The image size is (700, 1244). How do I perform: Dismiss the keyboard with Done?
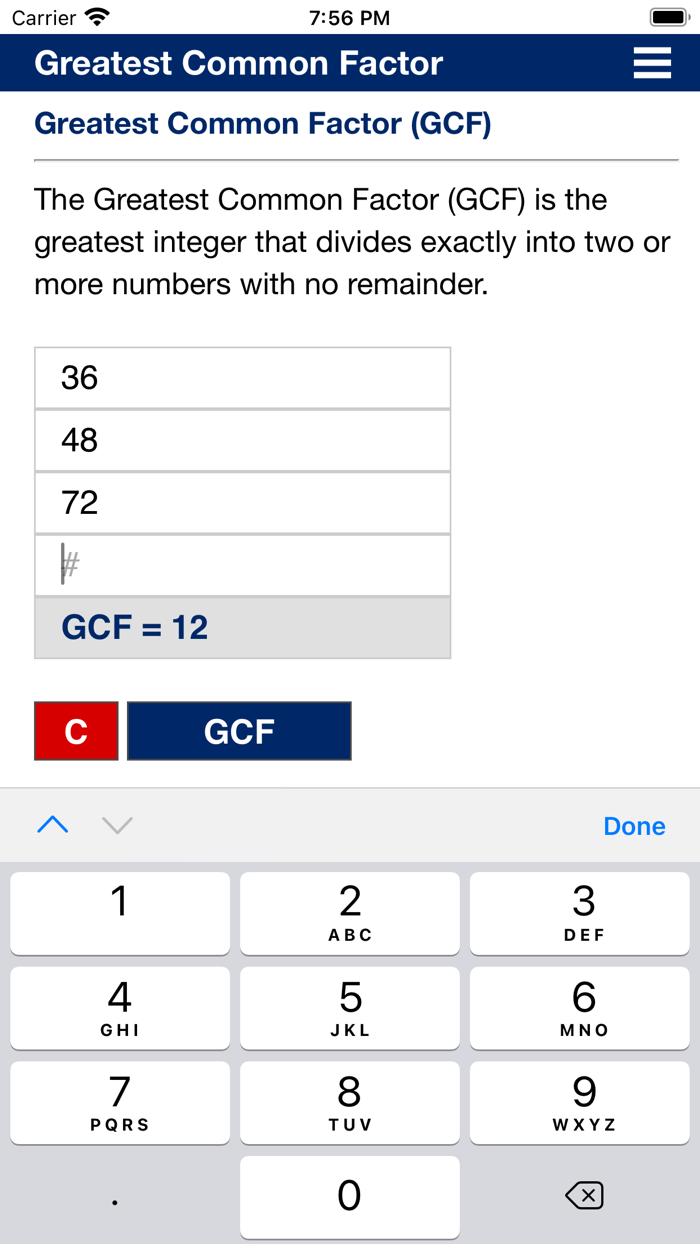[634, 826]
